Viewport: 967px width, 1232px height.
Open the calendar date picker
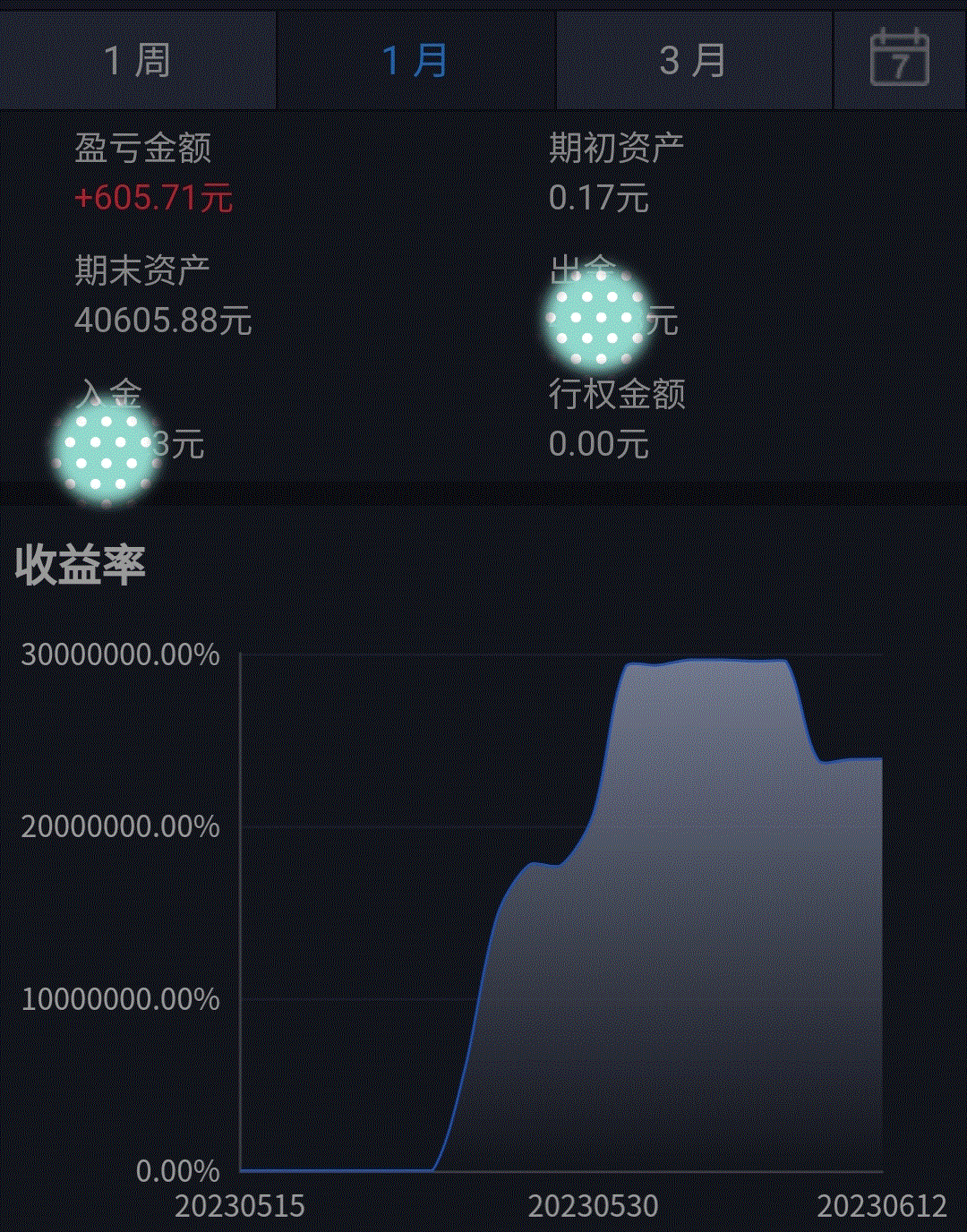pyautogui.click(x=899, y=59)
